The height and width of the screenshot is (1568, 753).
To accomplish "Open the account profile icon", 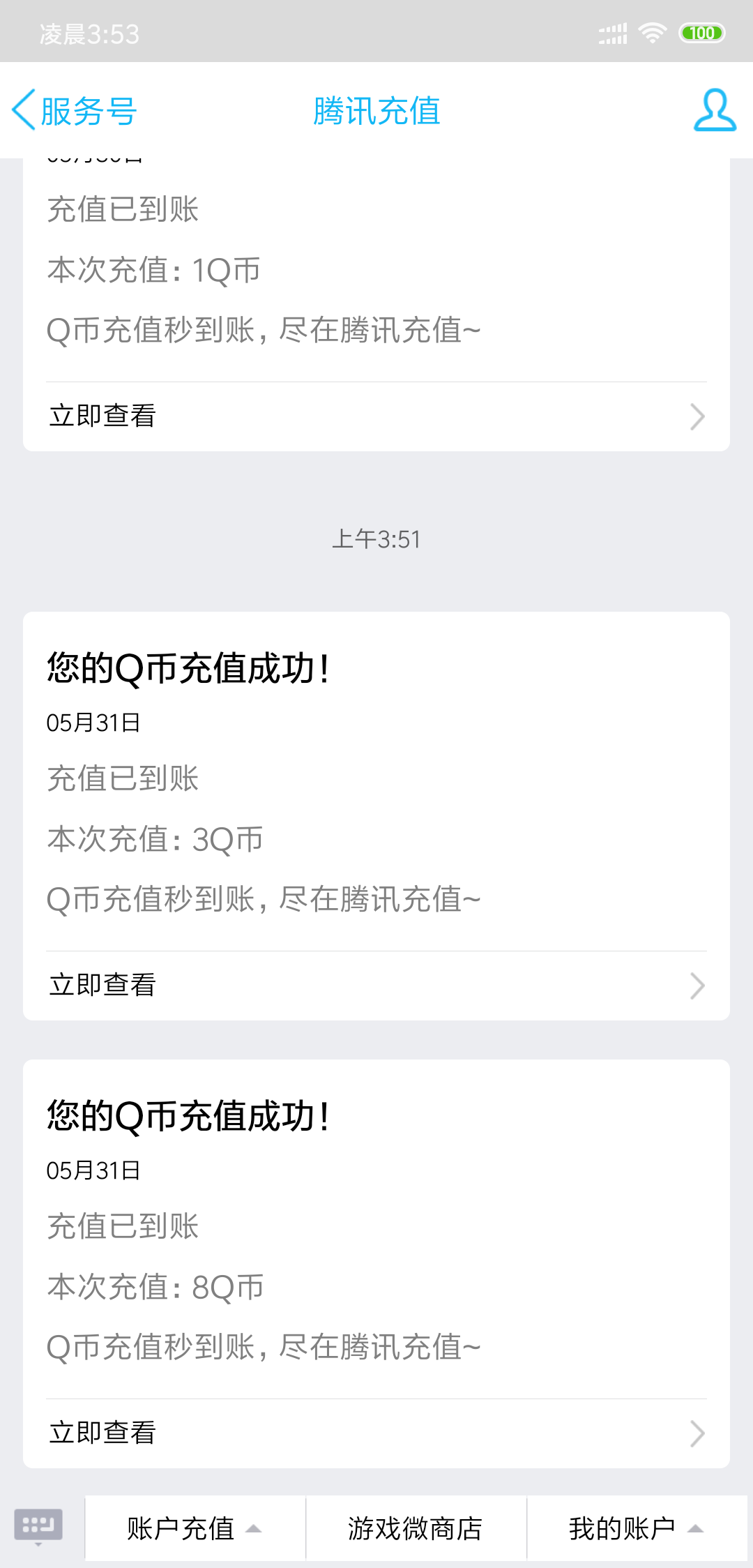I will [x=715, y=110].
